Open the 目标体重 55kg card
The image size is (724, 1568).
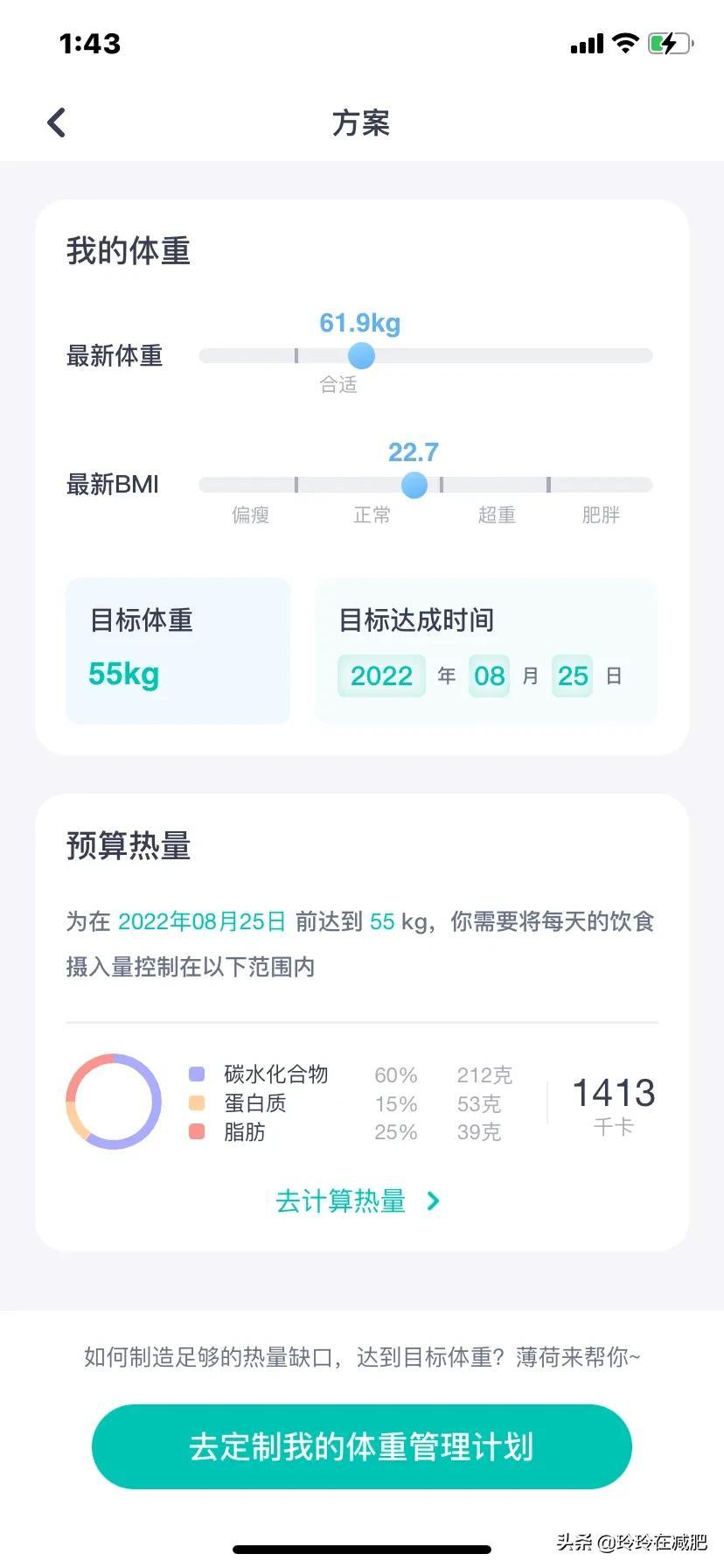click(178, 650)
